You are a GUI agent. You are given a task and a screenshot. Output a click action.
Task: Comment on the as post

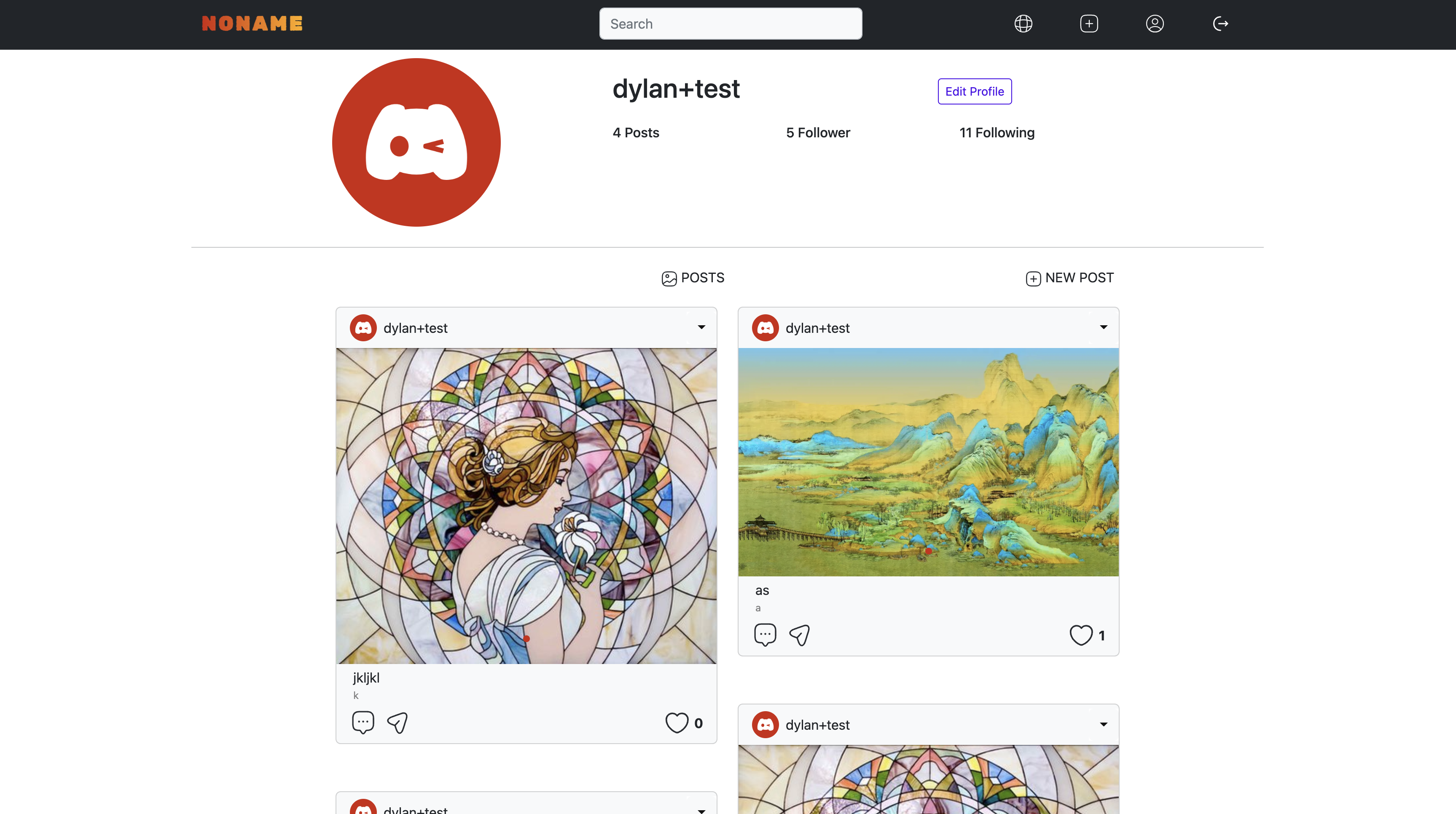(x=765, y=635)
